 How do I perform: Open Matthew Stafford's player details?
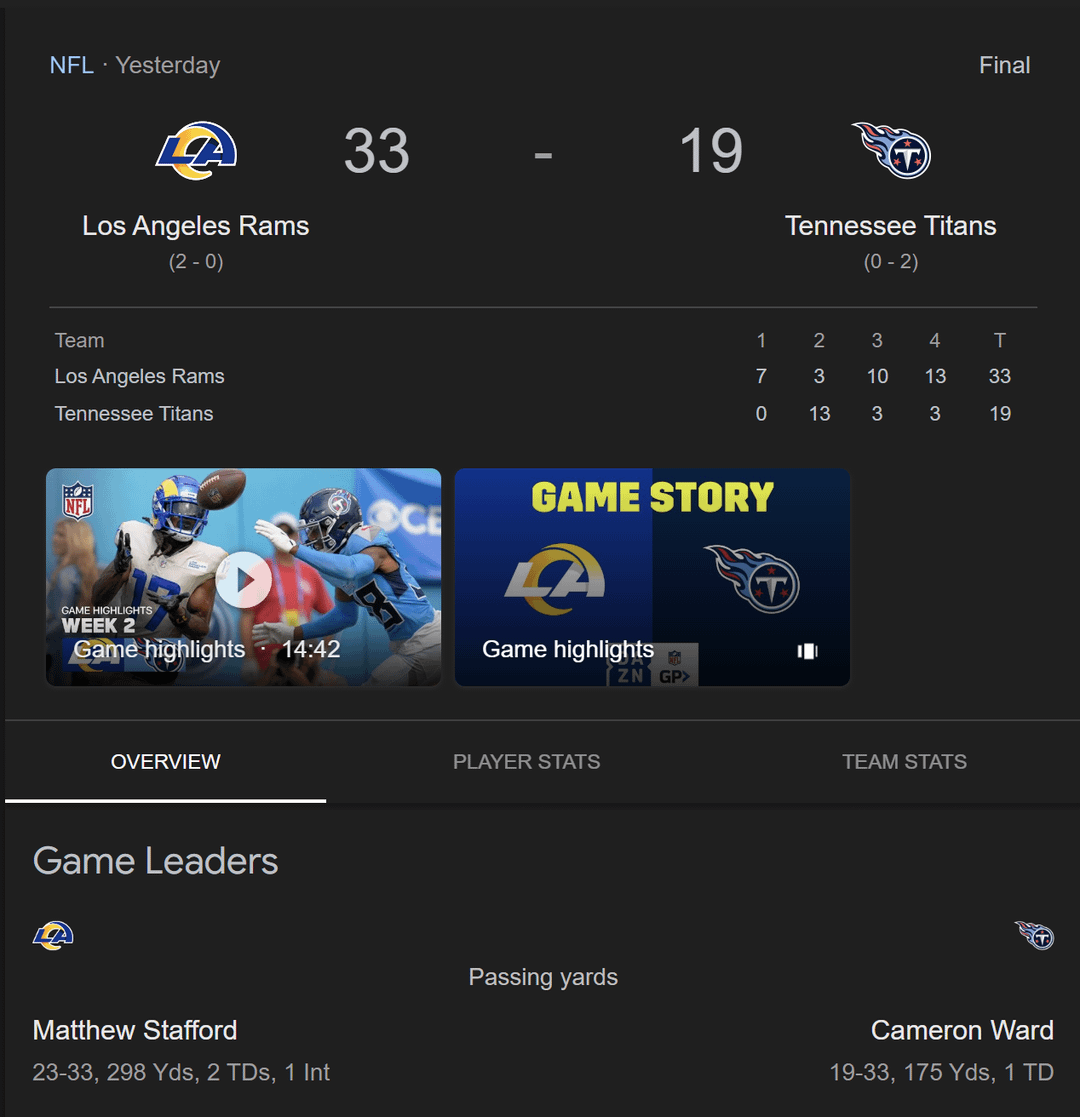click(135, 1030)
